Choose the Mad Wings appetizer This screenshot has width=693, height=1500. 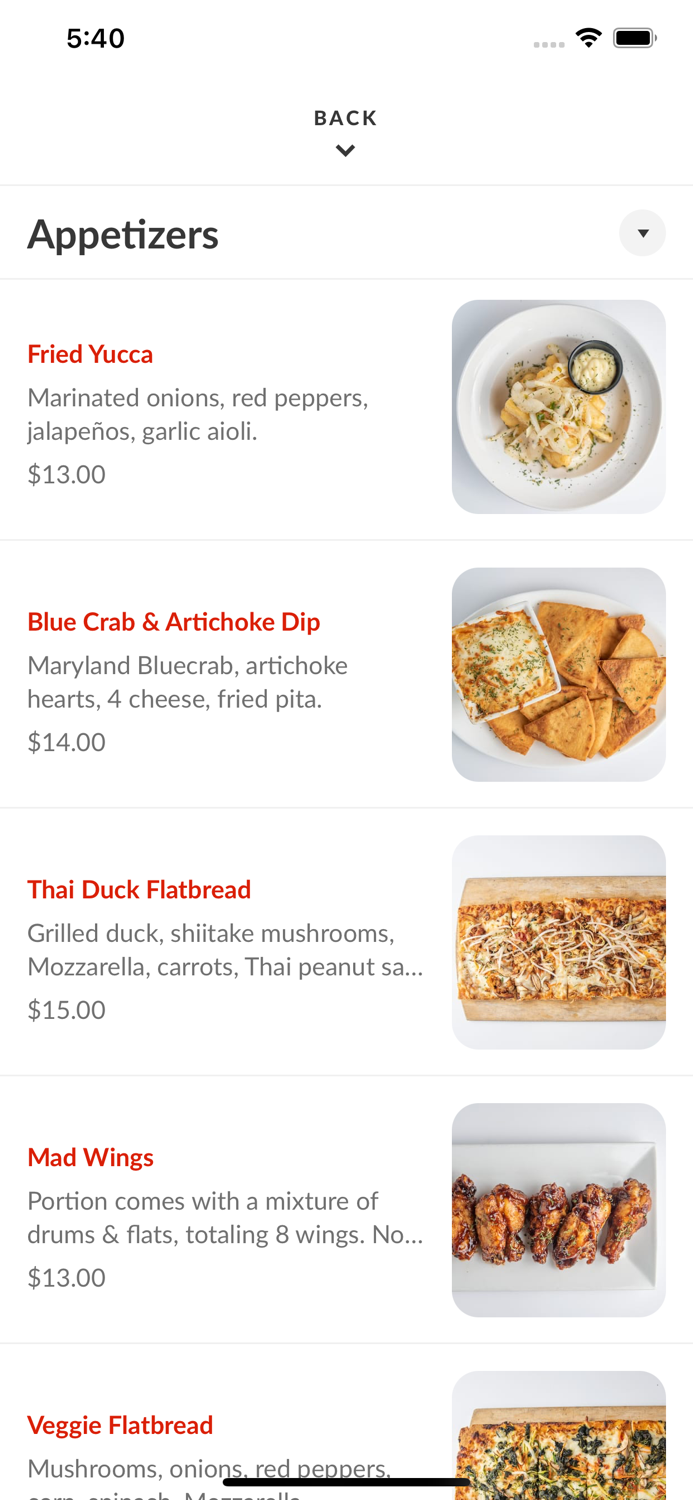pyautogui.click(x=91, y=1158)
